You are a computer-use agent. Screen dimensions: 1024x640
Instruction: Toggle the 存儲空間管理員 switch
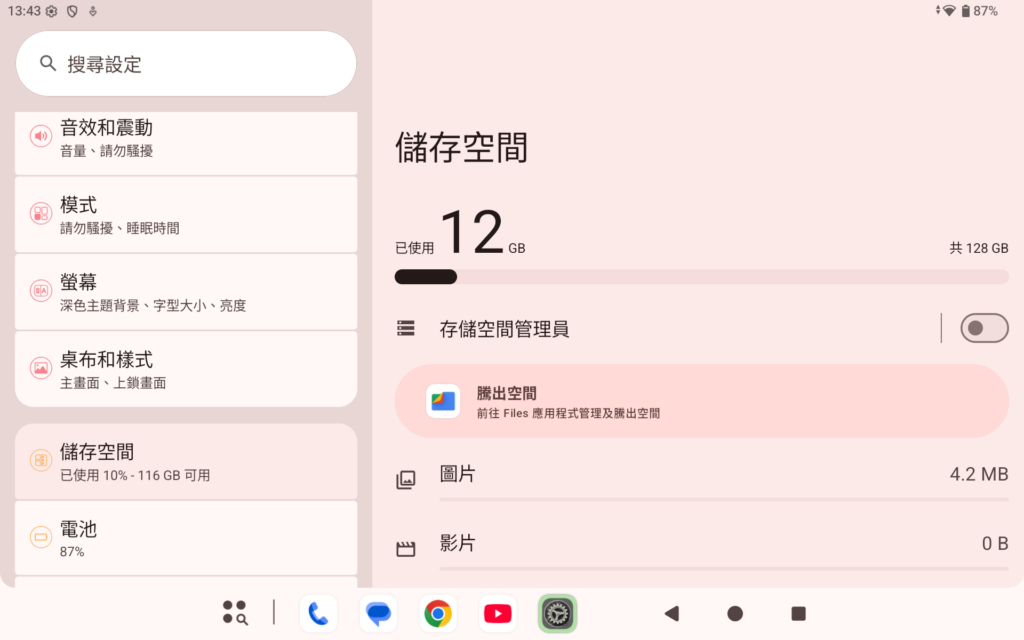984,328
